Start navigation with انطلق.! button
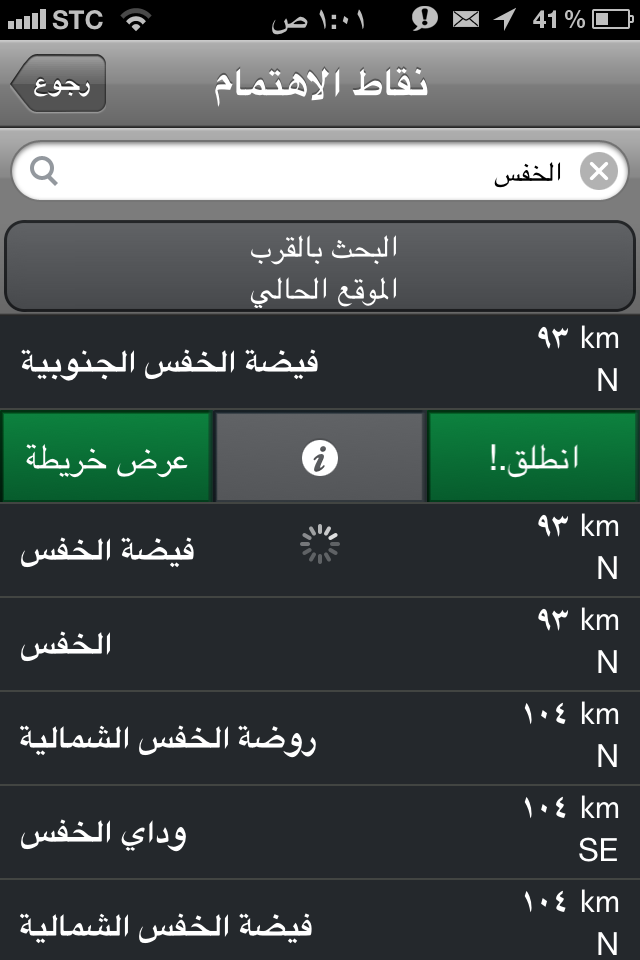The width and height of the screenshot is (640, 960). click(532, 457)
